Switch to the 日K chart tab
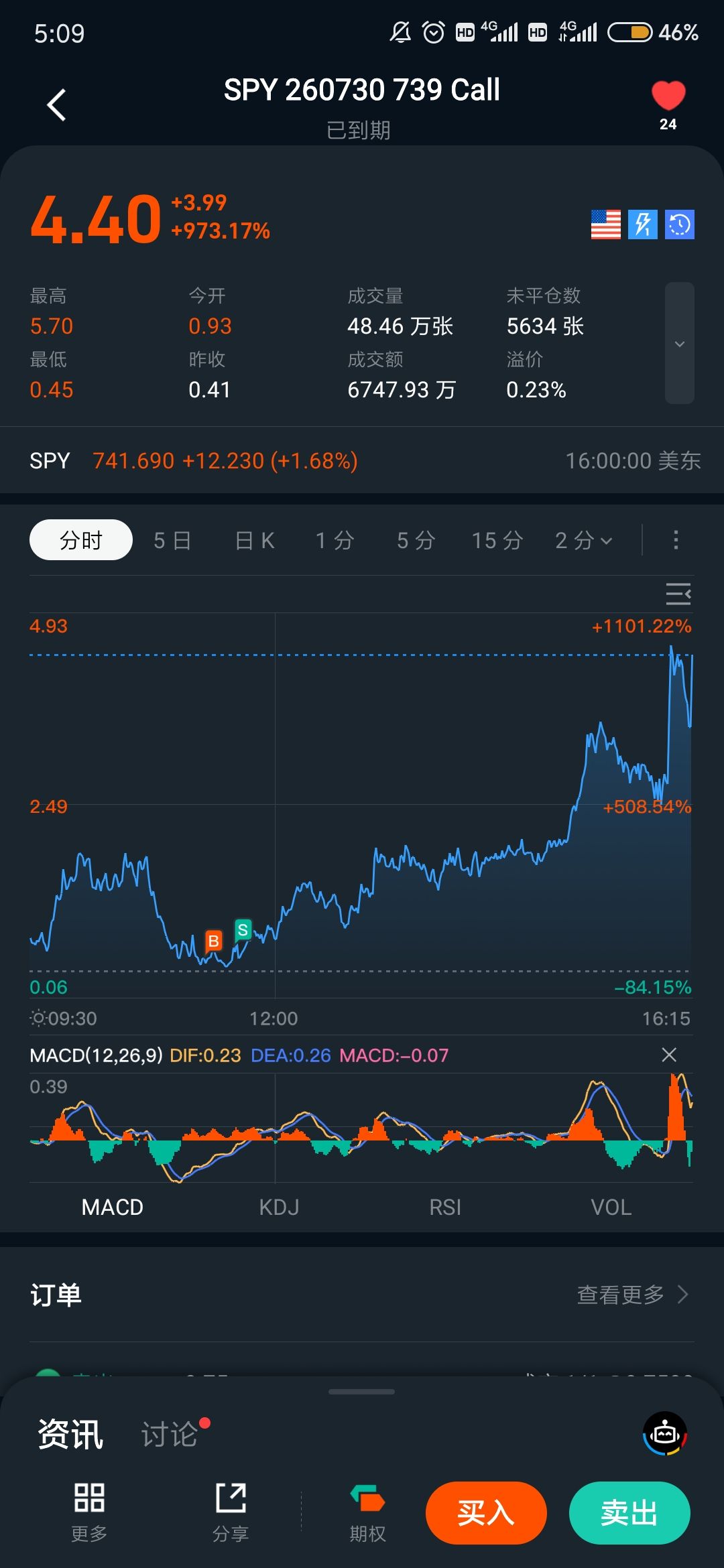724x1568 pixels. (255, 540)
